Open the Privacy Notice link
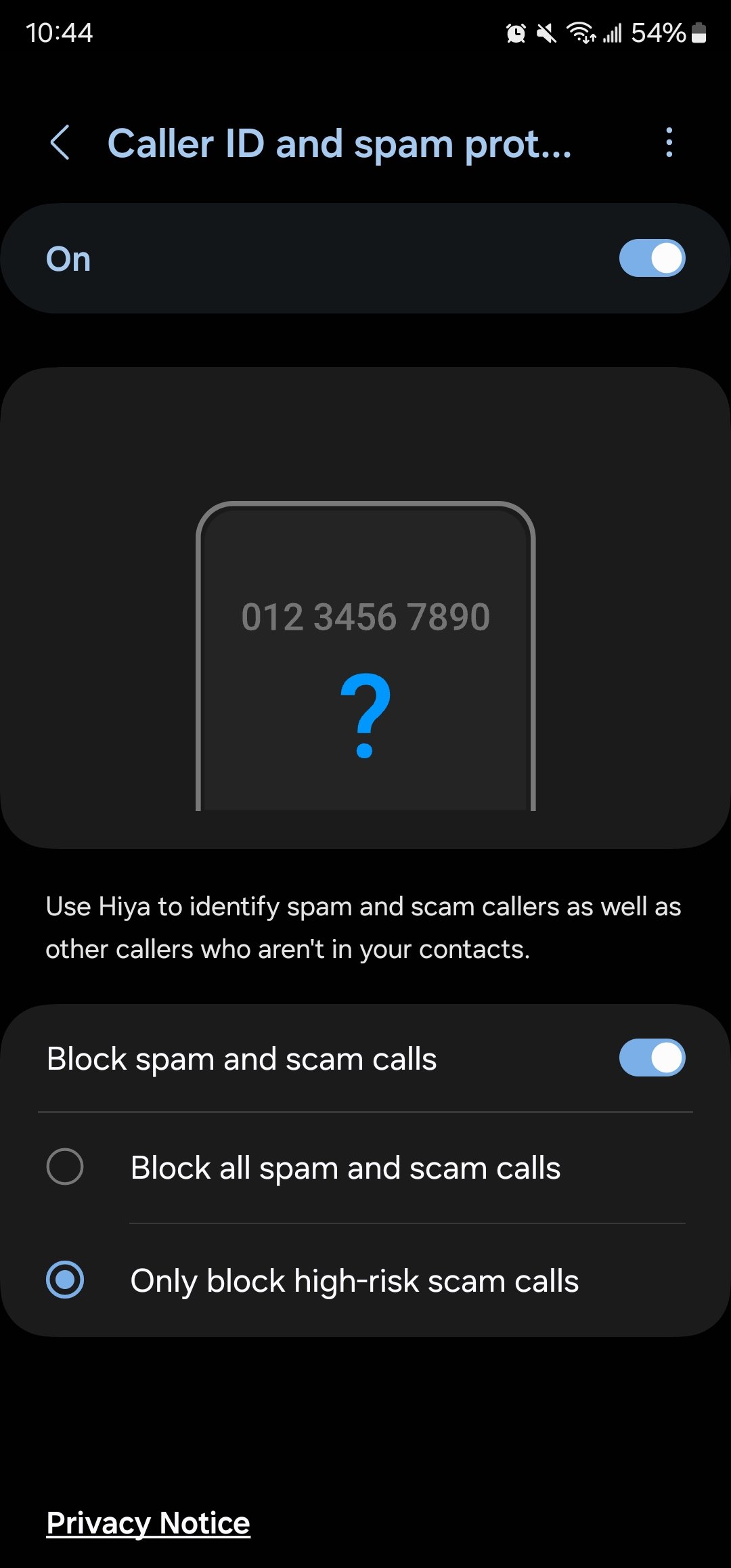731x1568 pixels. (148, 1523)
